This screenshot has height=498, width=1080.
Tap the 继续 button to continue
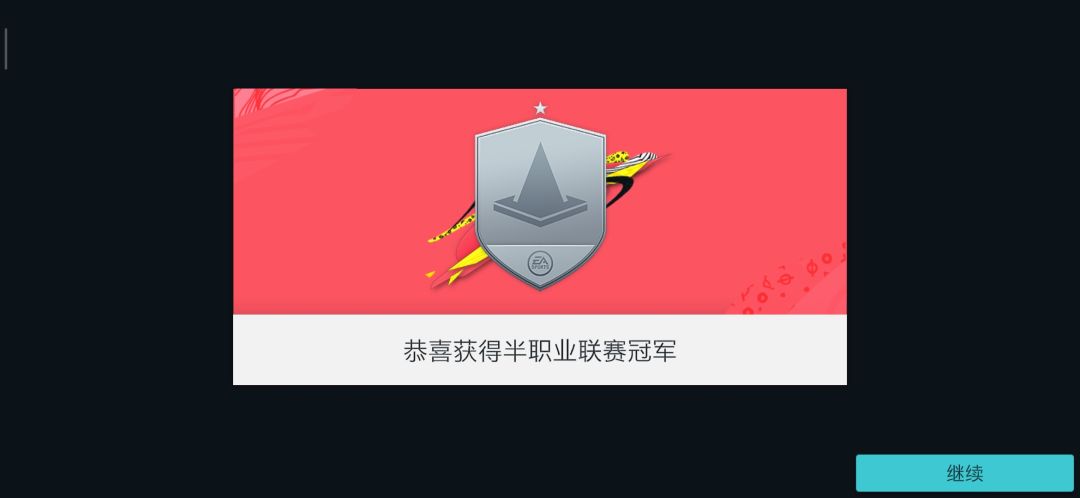pos(964,473)
